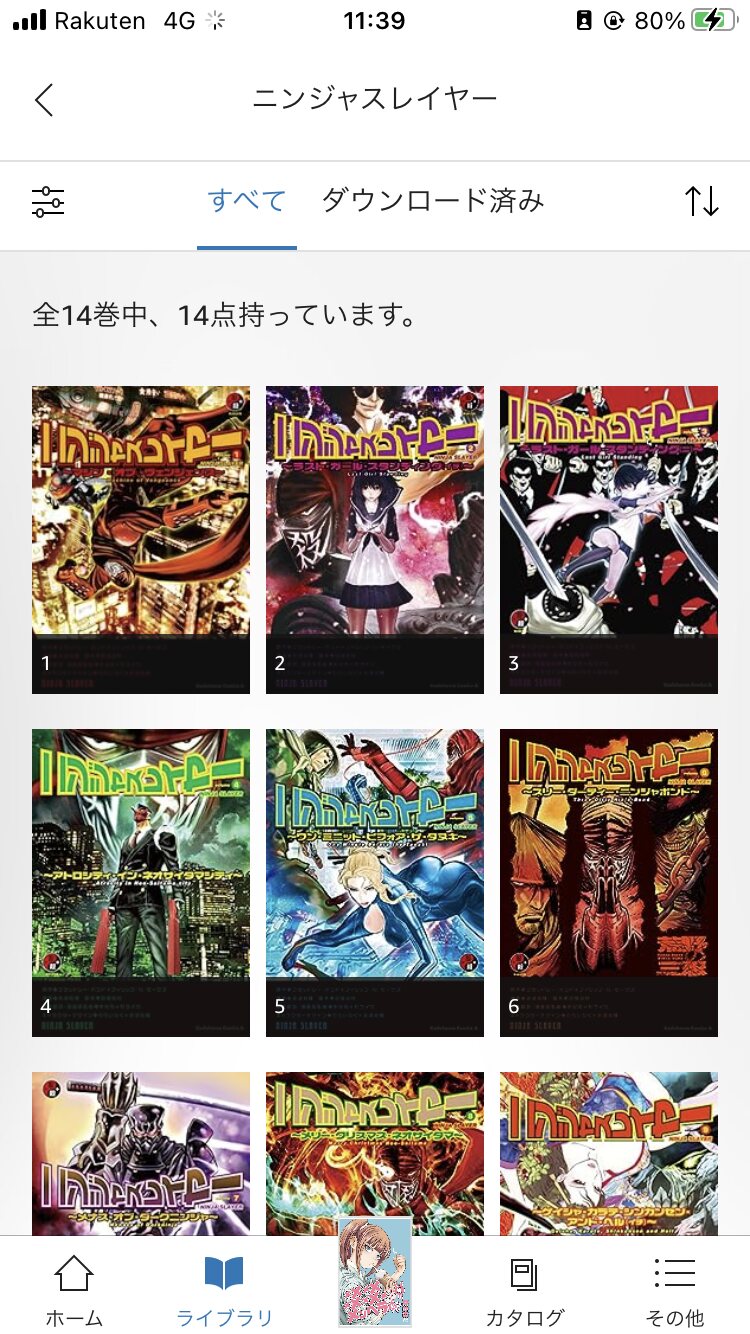The width and height of the screenshot is (750, 1334).
Task: Open the volume 3 book
Action: point(609,540)
